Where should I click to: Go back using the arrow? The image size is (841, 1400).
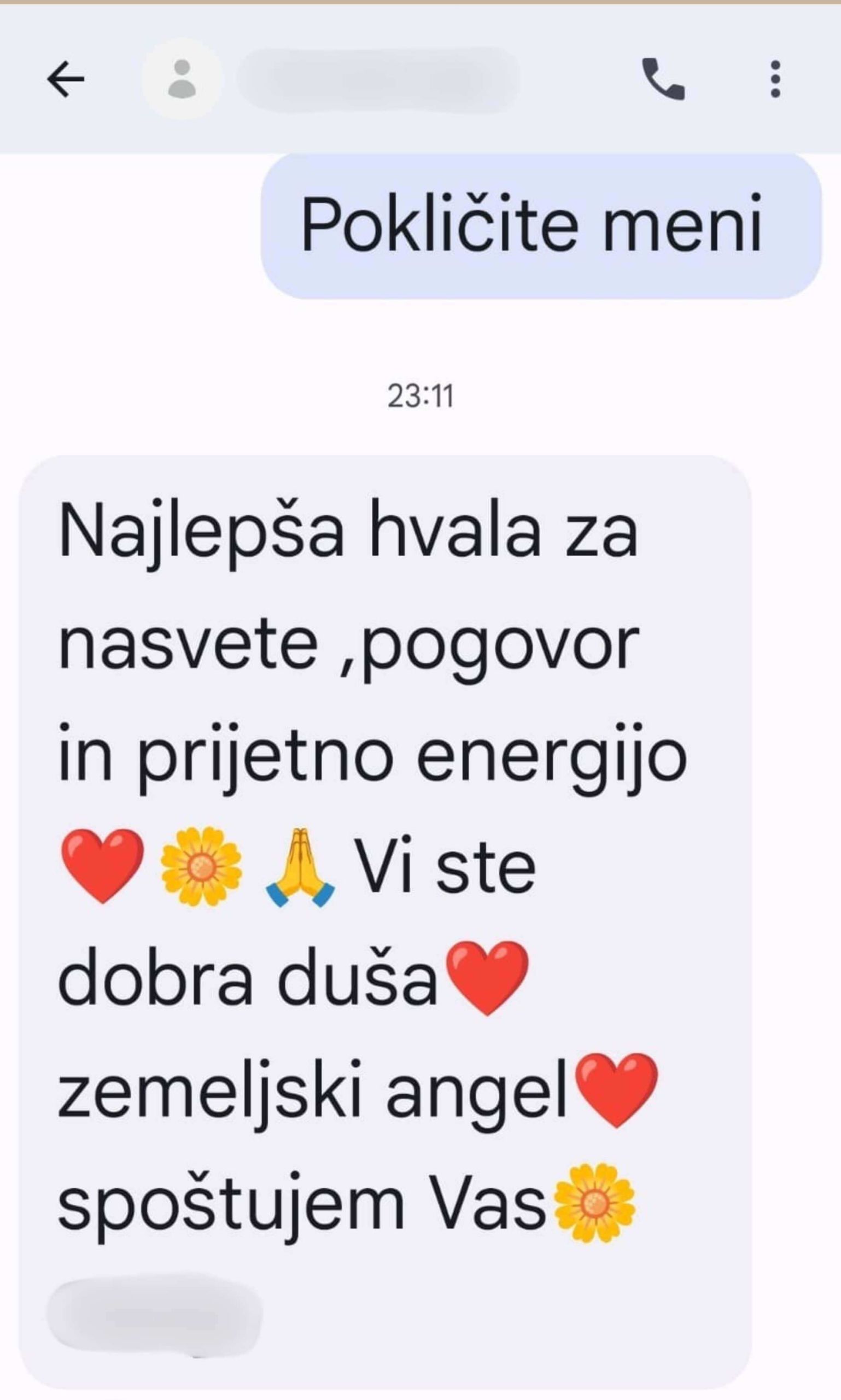66,79
